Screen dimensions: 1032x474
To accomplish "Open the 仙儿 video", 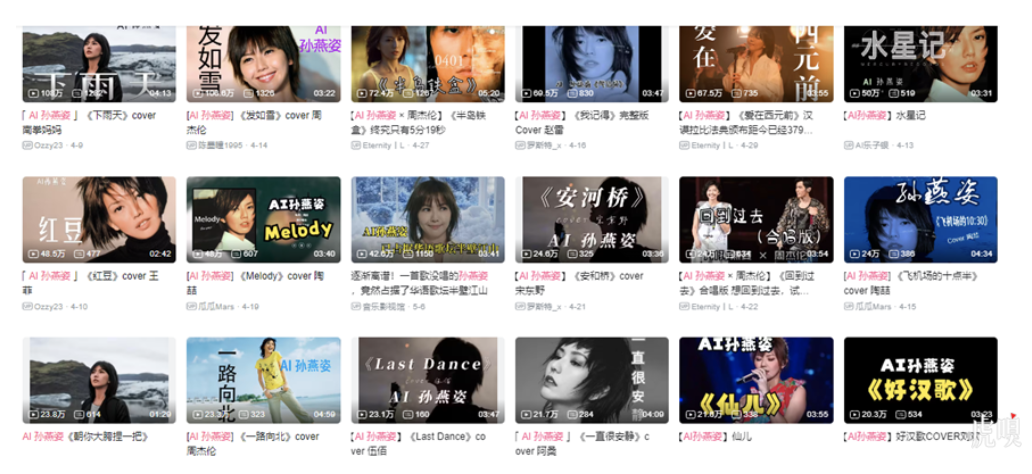I will (755, 380).
